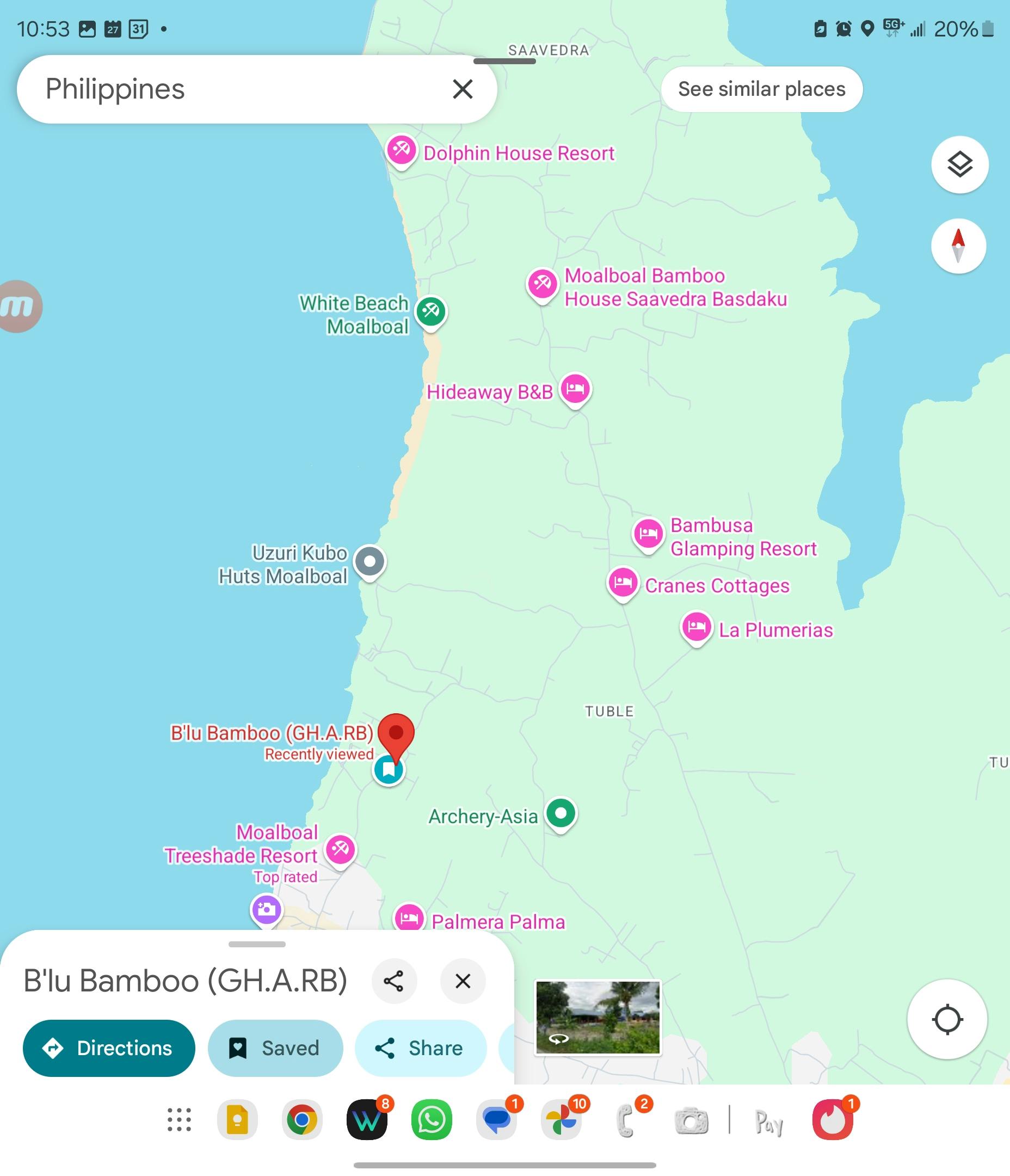Open the app drawer grid icon

(179, 1120)
